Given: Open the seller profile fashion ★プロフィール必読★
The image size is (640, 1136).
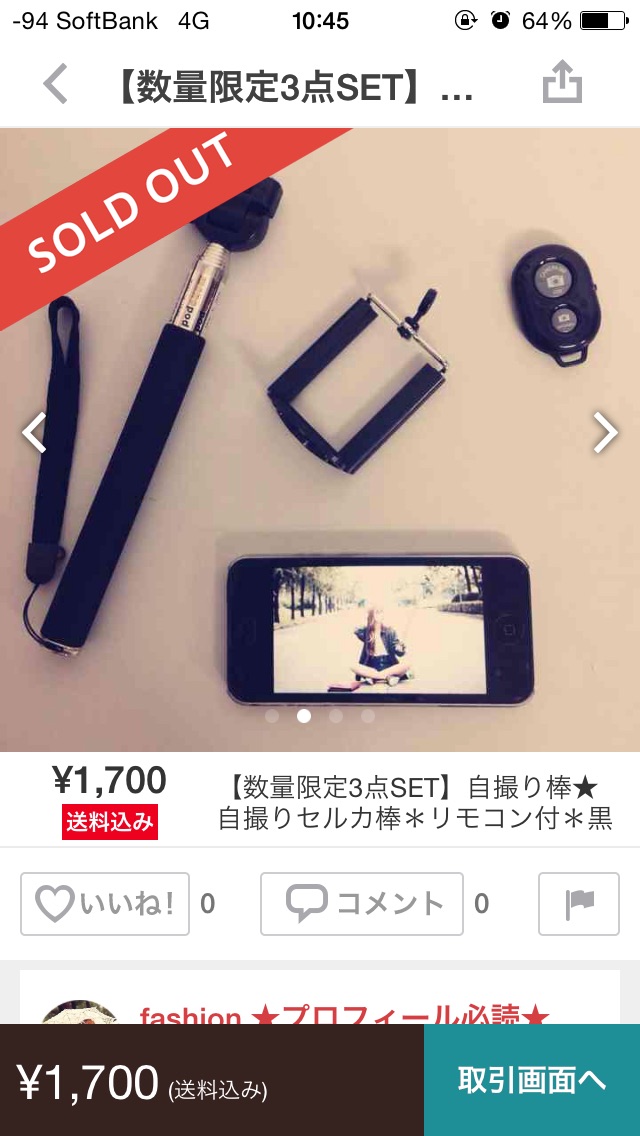Looking at the screenshot, I should coord(345,1015).
